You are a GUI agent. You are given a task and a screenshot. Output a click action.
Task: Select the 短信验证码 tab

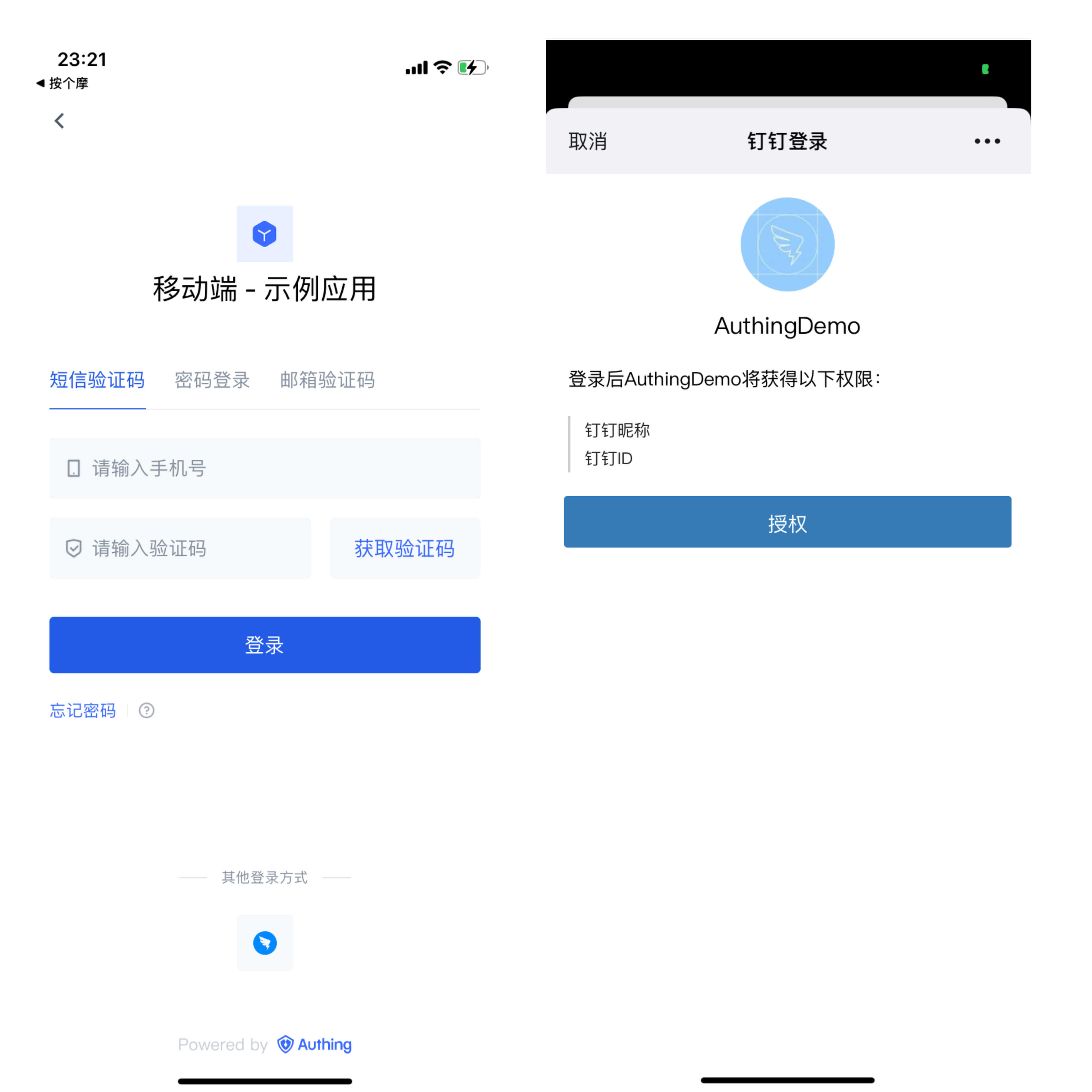click(97, 380)
